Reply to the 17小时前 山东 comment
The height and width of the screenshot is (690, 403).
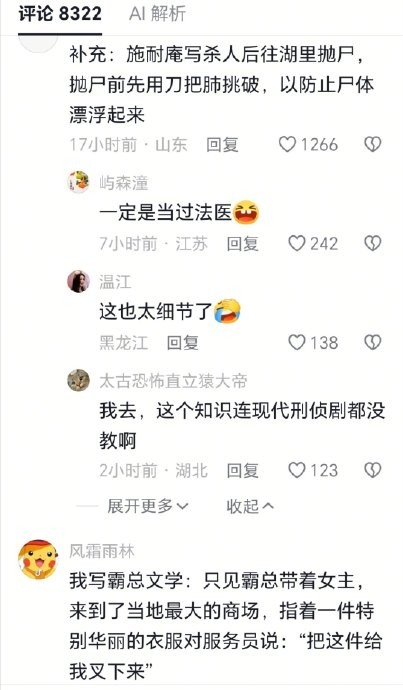click(x=222, y=144)
